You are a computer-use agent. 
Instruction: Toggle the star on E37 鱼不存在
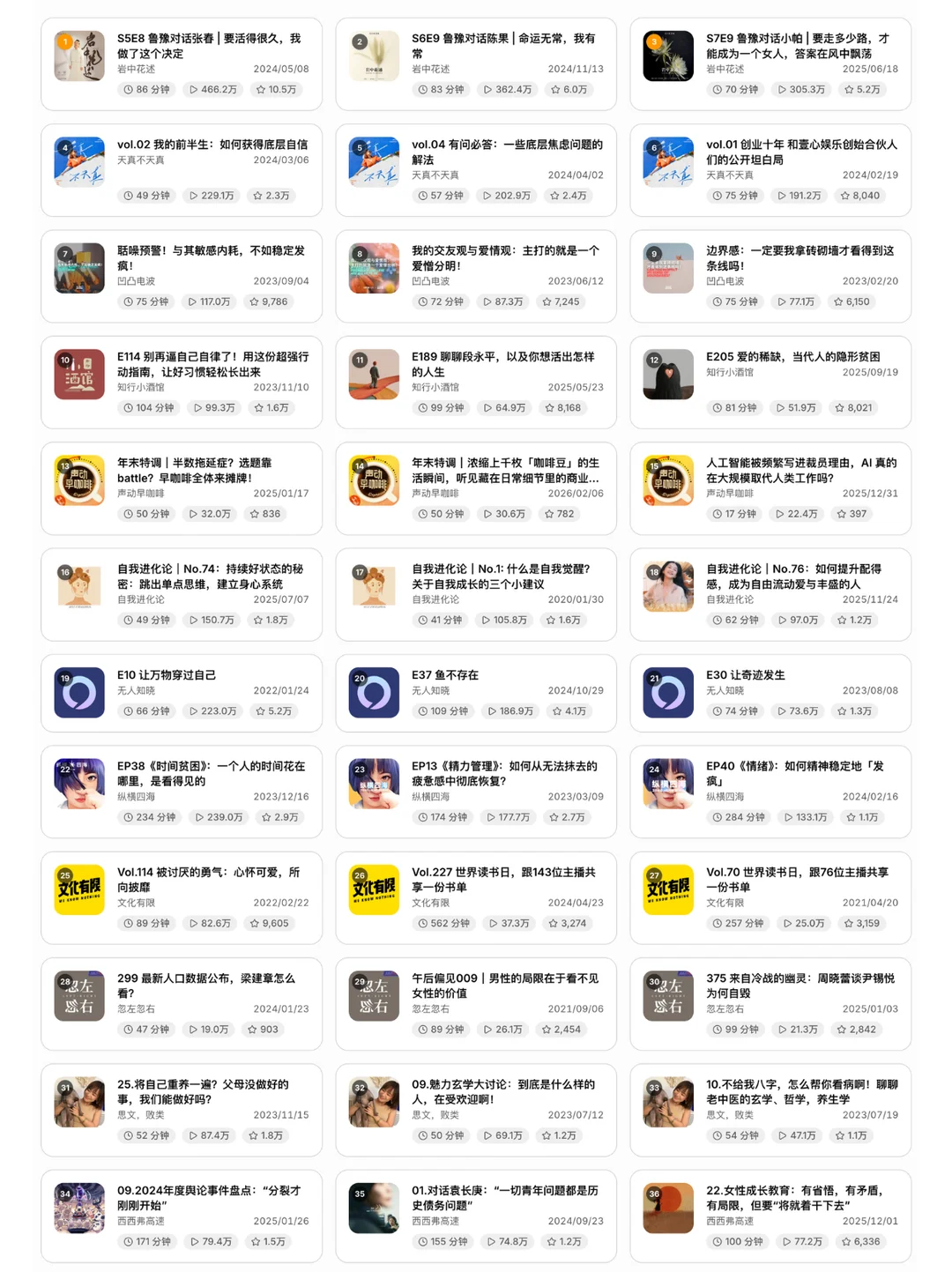tap(556, 710)
